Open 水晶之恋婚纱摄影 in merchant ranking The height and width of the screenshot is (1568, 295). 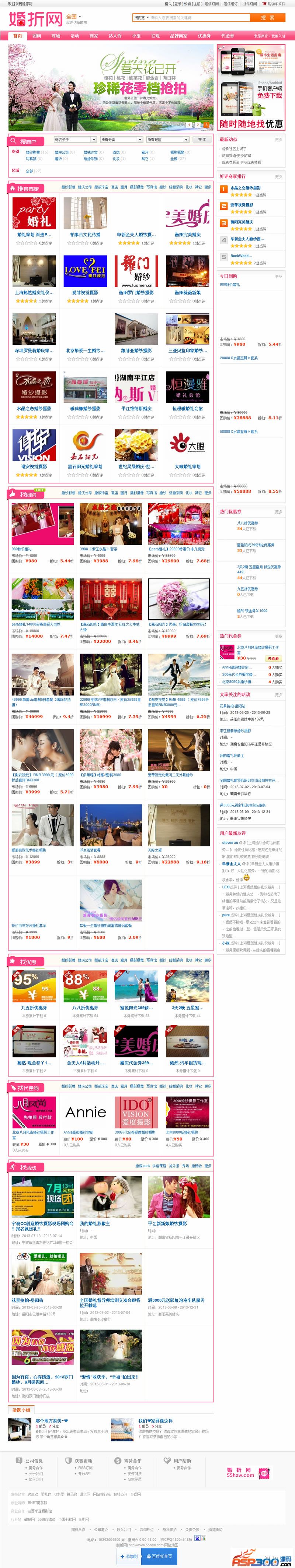[x=245, y=188]
